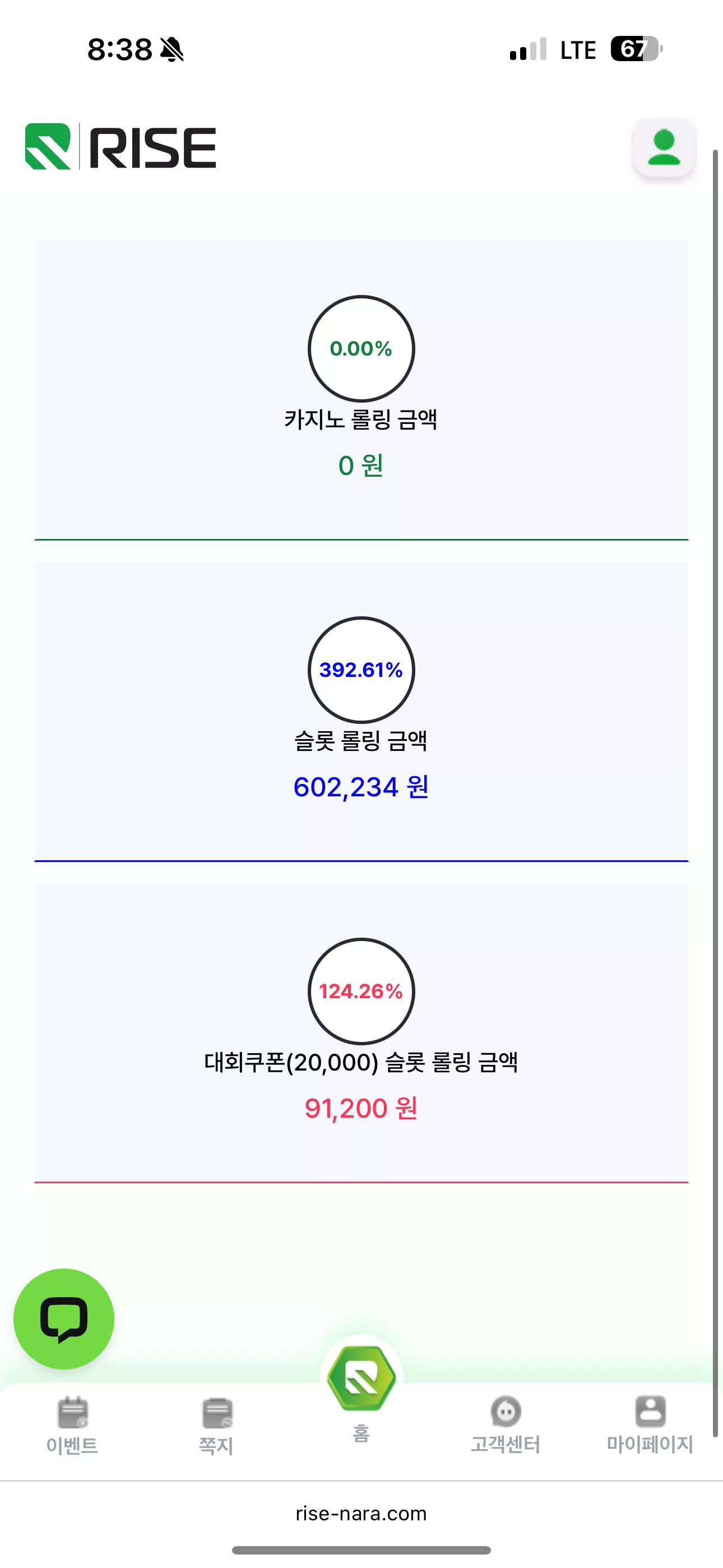
Task: Open the 쪽지 messages tab
Action: [x=217, y=1426]
